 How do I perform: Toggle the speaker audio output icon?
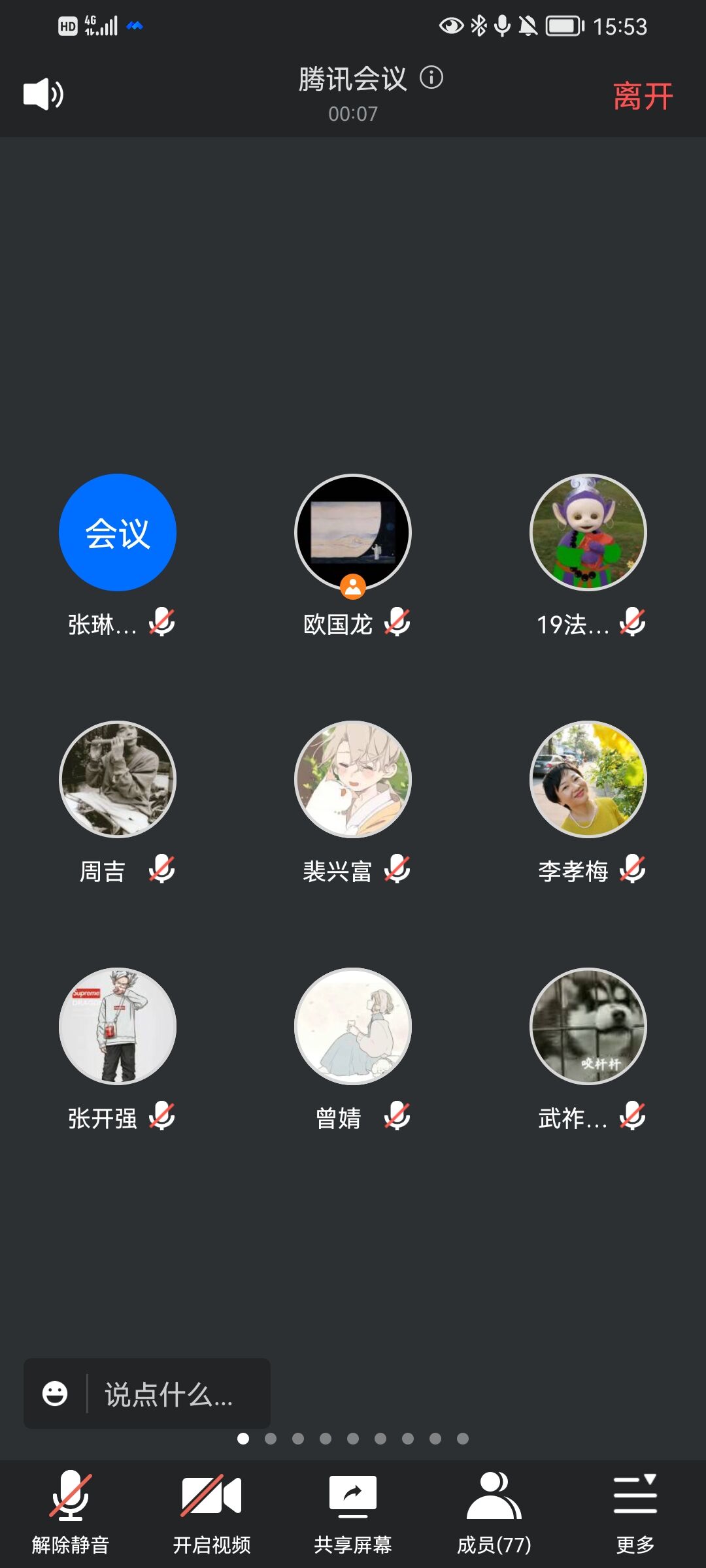43,94
